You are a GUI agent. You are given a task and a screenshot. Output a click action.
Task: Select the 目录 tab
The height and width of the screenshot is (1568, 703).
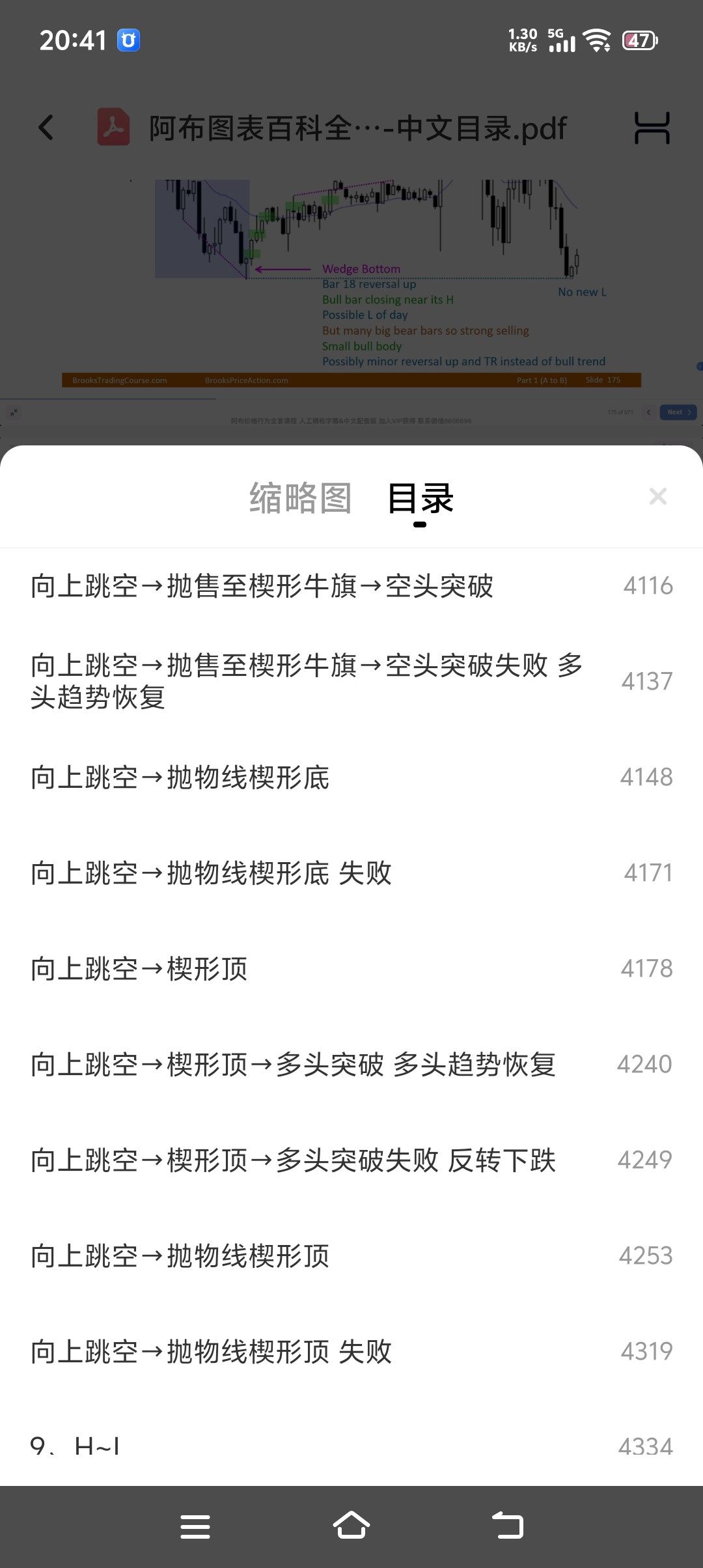pos(420,498)
